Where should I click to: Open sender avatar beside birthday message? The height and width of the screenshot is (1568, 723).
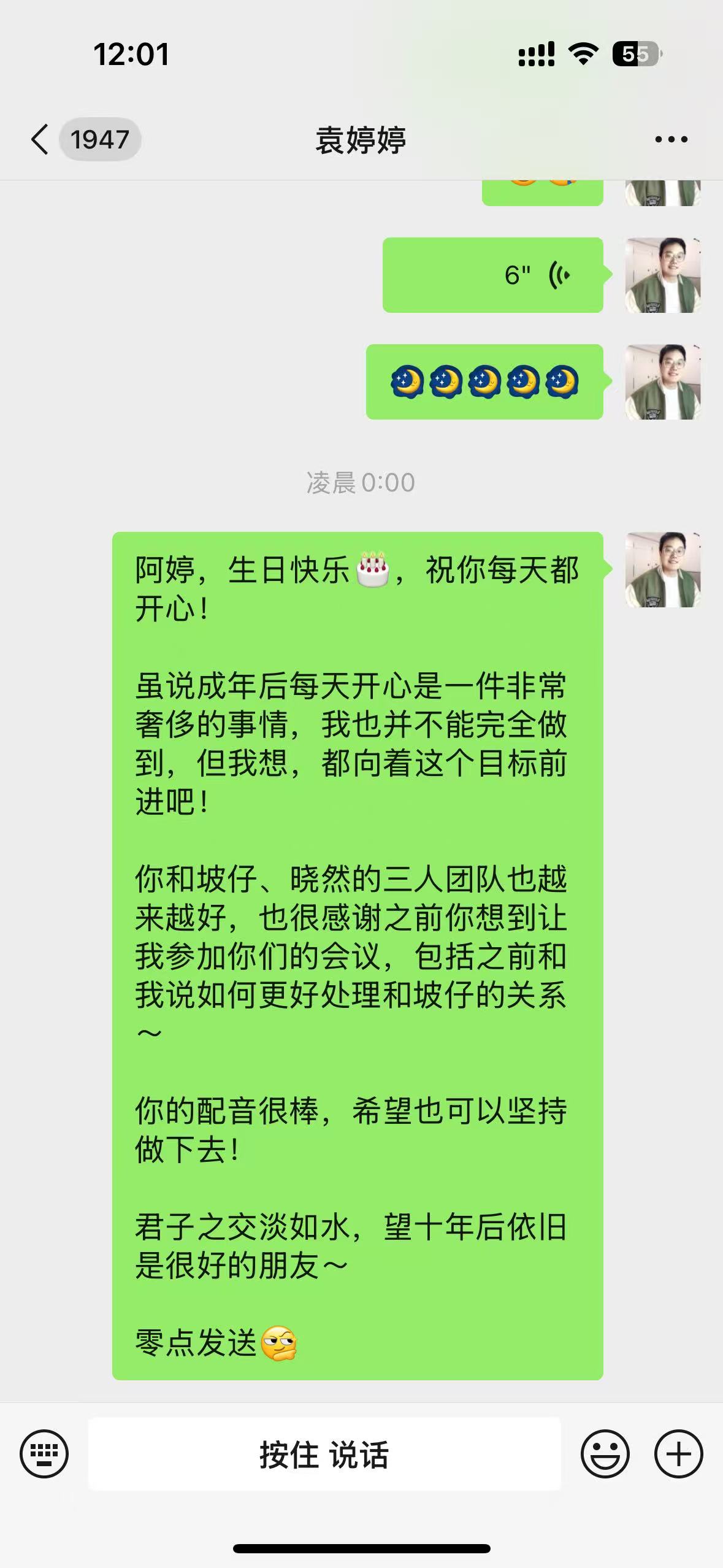click(x=662, y=570)
